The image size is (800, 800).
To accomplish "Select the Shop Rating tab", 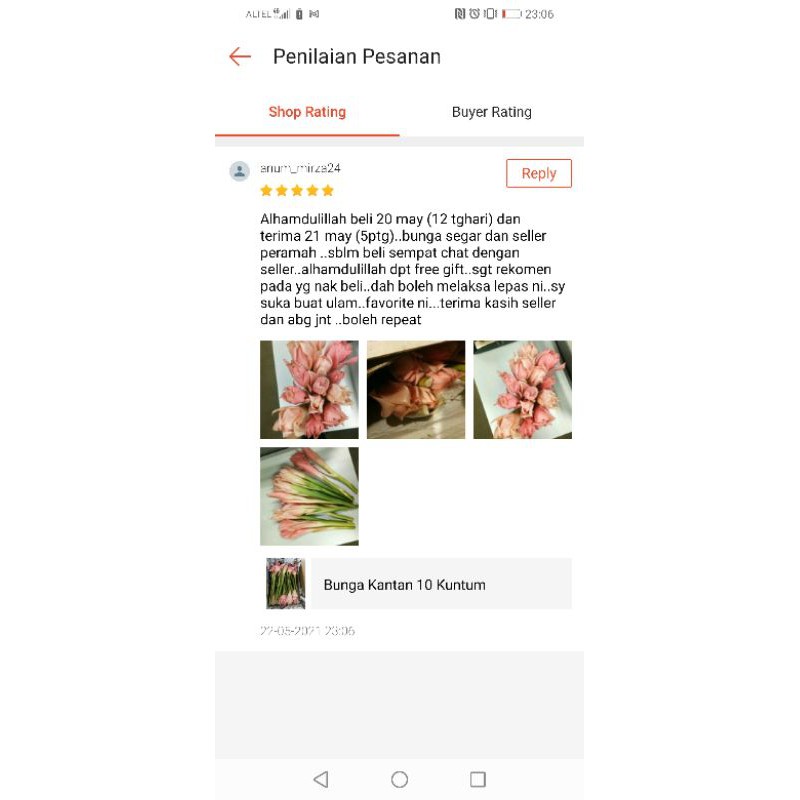I will (307, 112).
